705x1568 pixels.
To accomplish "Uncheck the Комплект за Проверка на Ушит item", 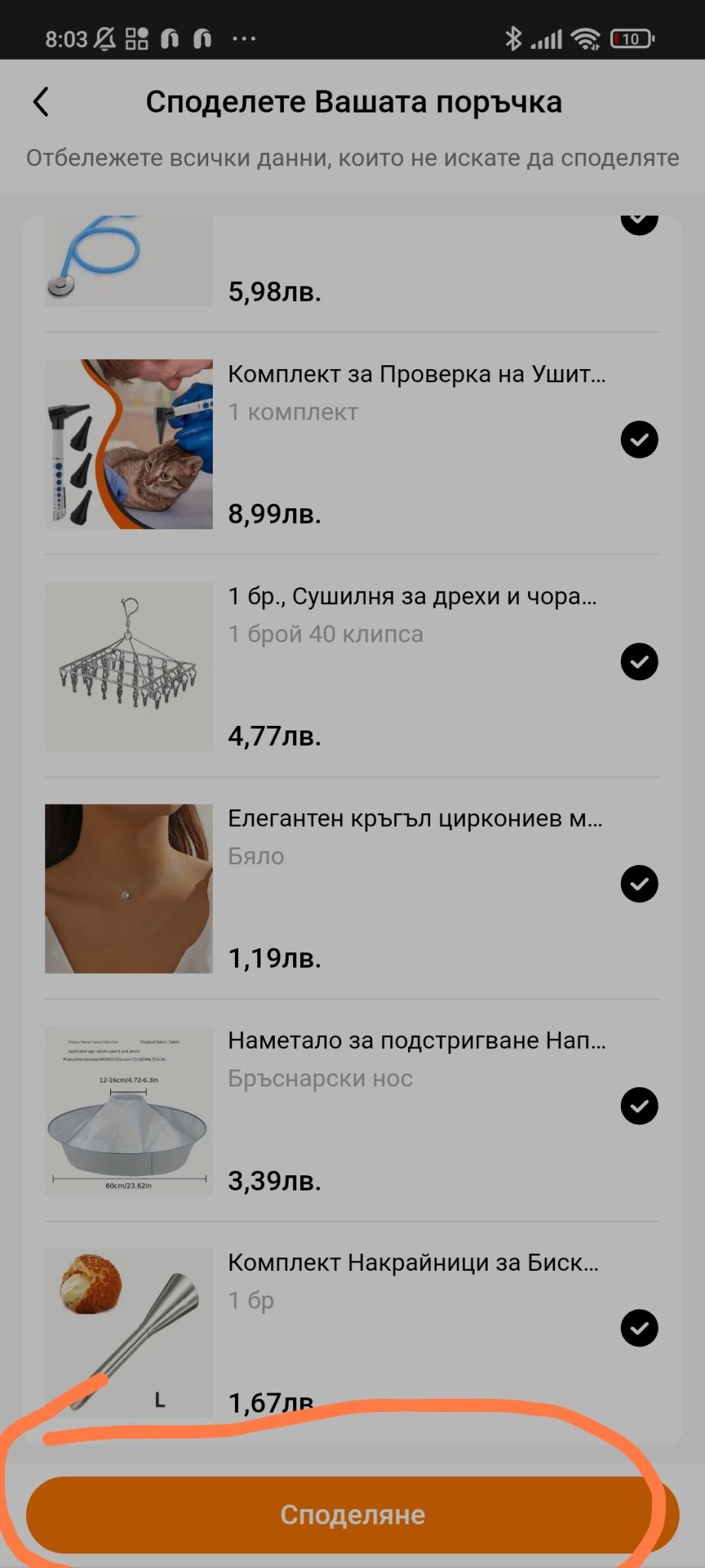I will [639, 439].
